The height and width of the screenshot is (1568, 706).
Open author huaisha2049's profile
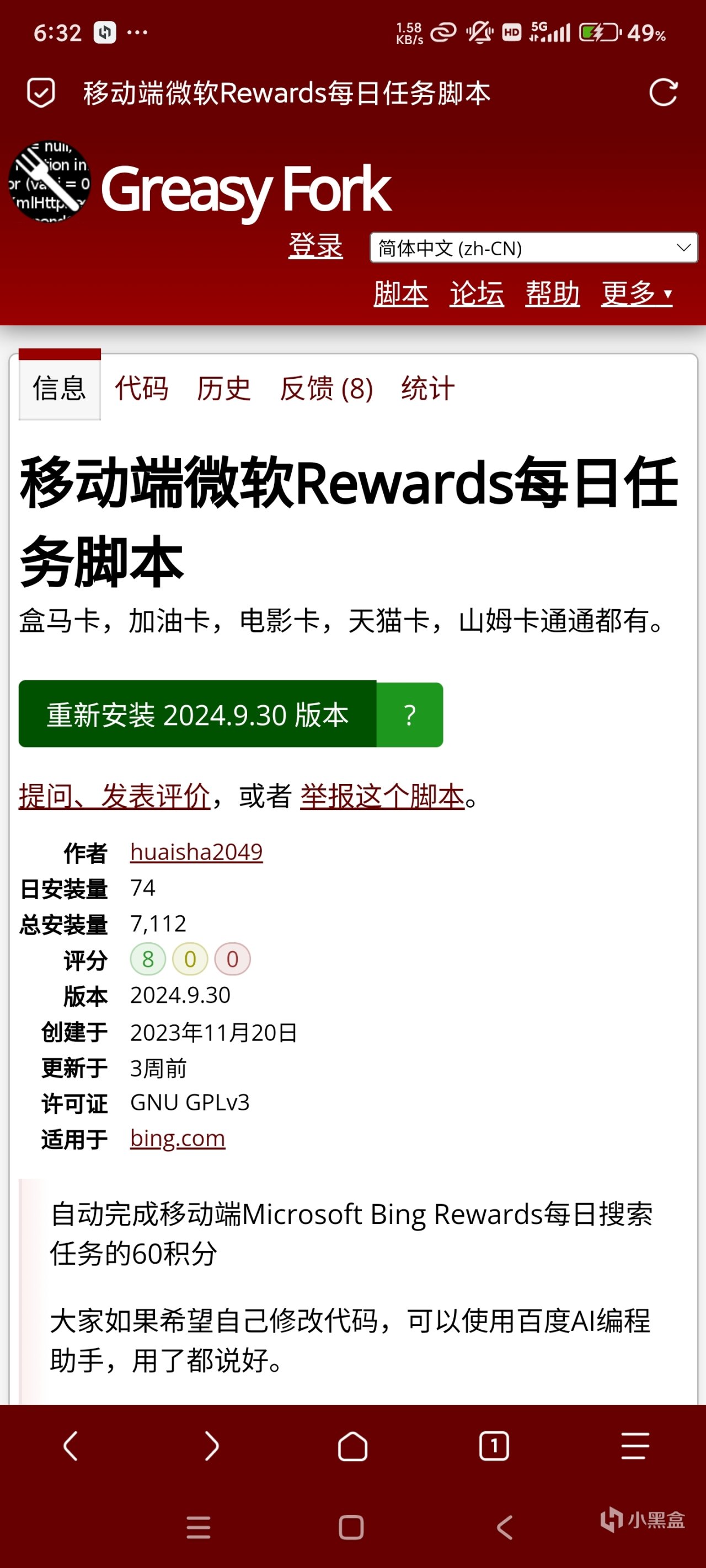coord(196,852)
